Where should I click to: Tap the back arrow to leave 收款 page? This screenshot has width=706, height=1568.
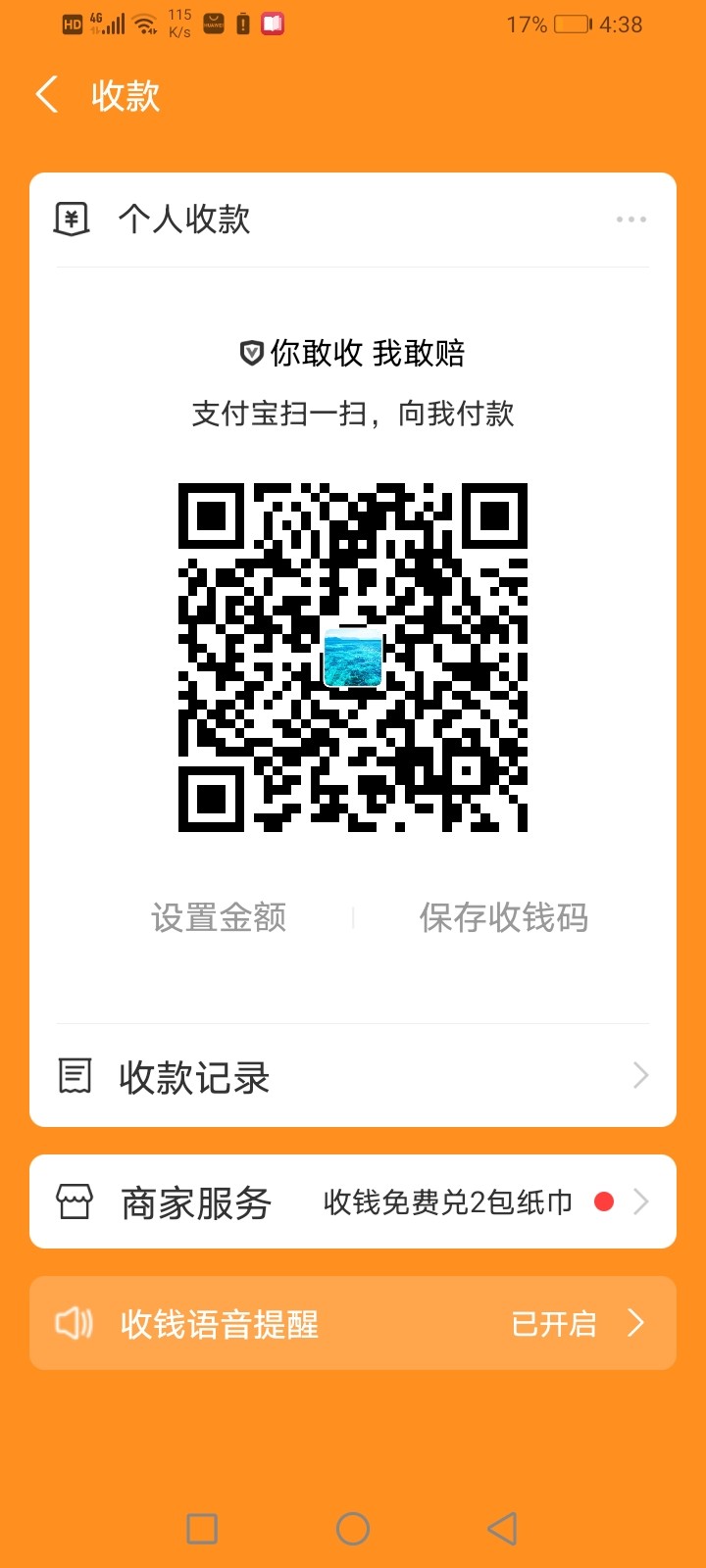[x=46, y=93]
